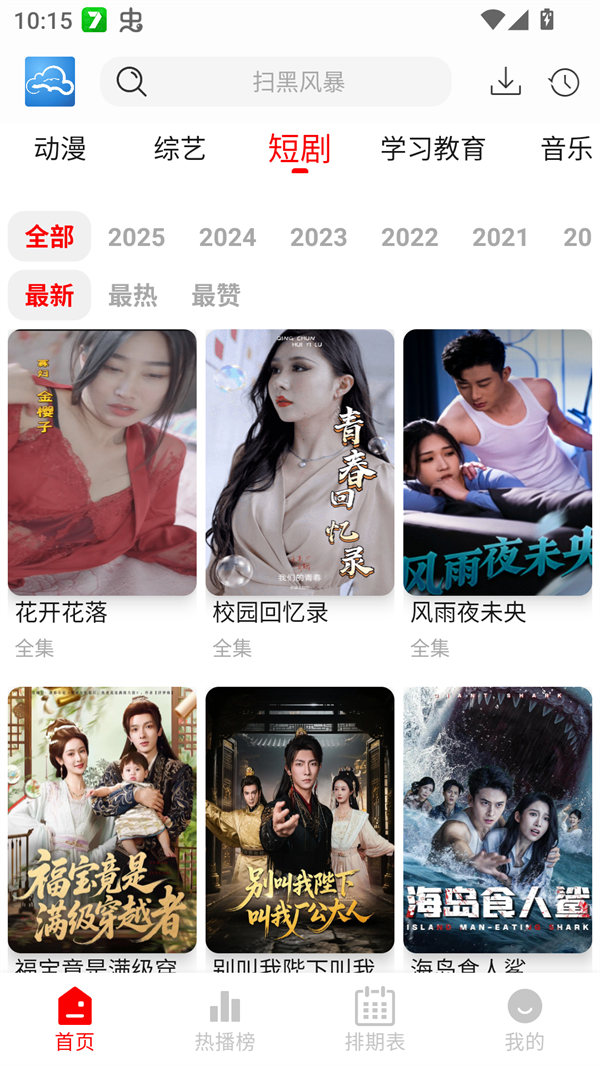This screenshot has height=1066, width=600.
Task: Switch to the 动漫 category tab
Action: 60,148
